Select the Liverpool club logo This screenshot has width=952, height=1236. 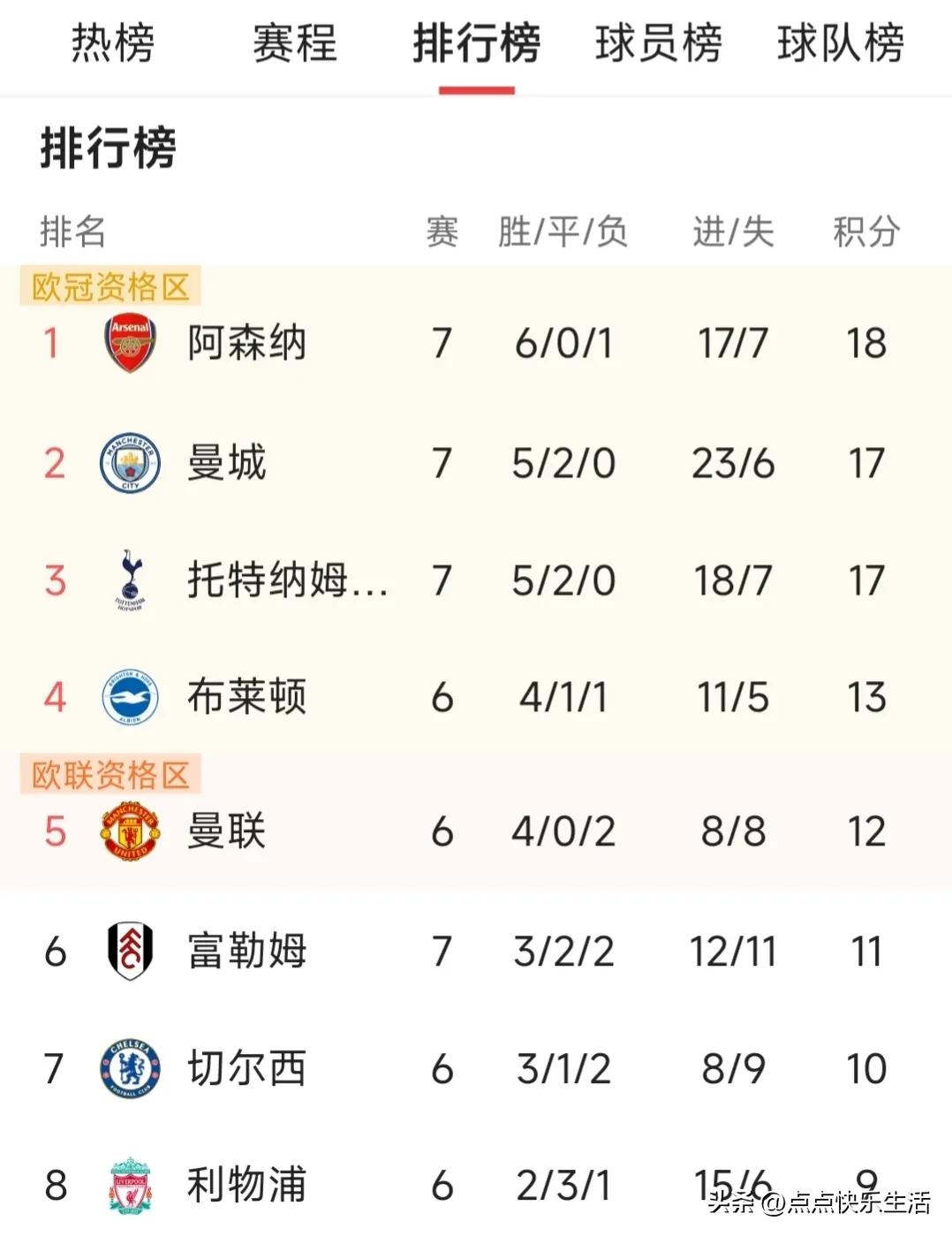129,1186
